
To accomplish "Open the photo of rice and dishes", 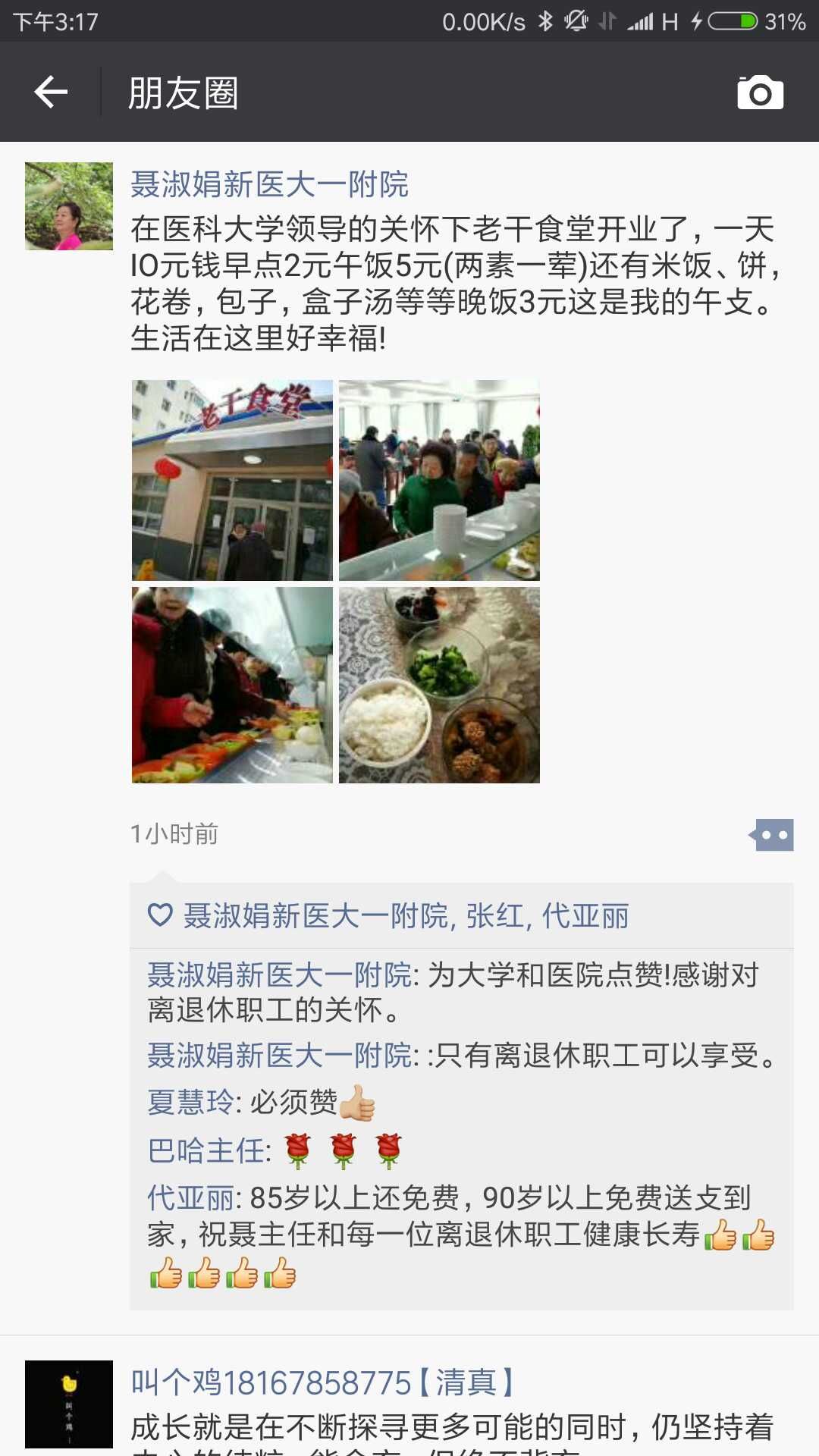I will [x=439, y=685].
